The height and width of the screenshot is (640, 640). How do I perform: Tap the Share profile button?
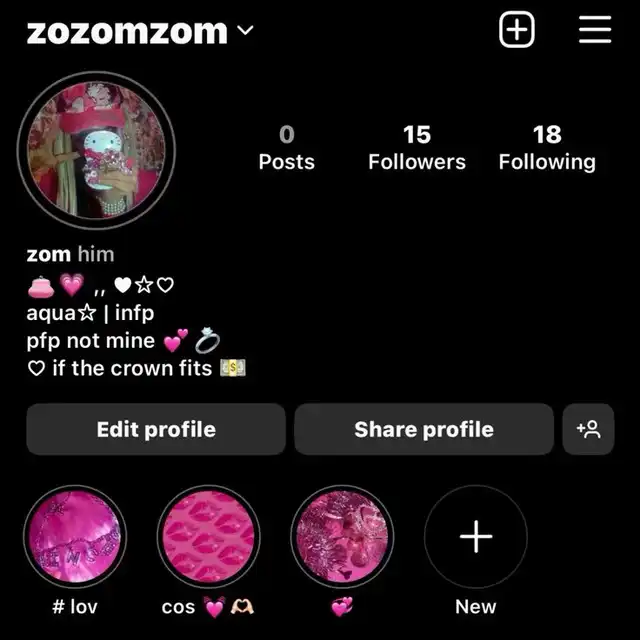tap(423, 429)
